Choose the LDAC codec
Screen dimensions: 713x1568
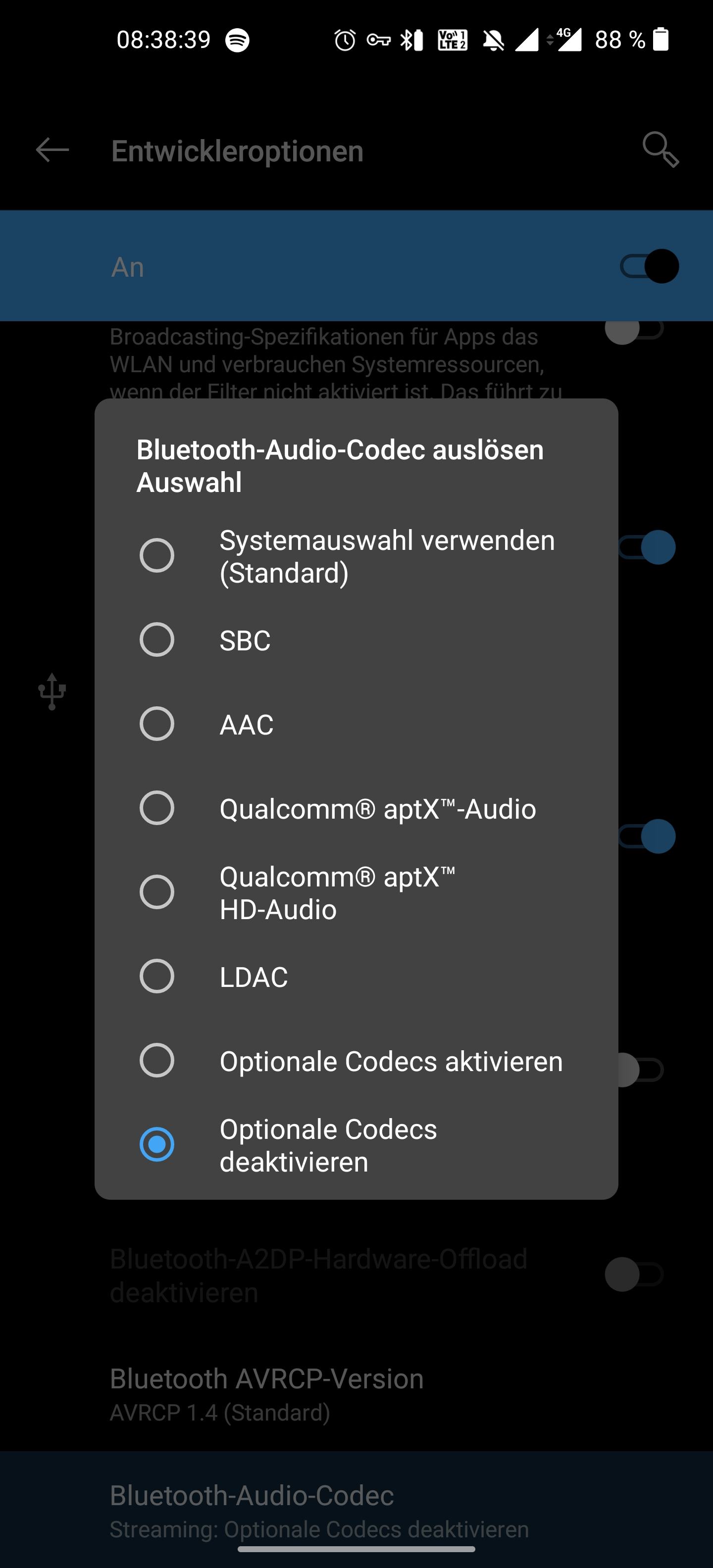click(356, 977)
